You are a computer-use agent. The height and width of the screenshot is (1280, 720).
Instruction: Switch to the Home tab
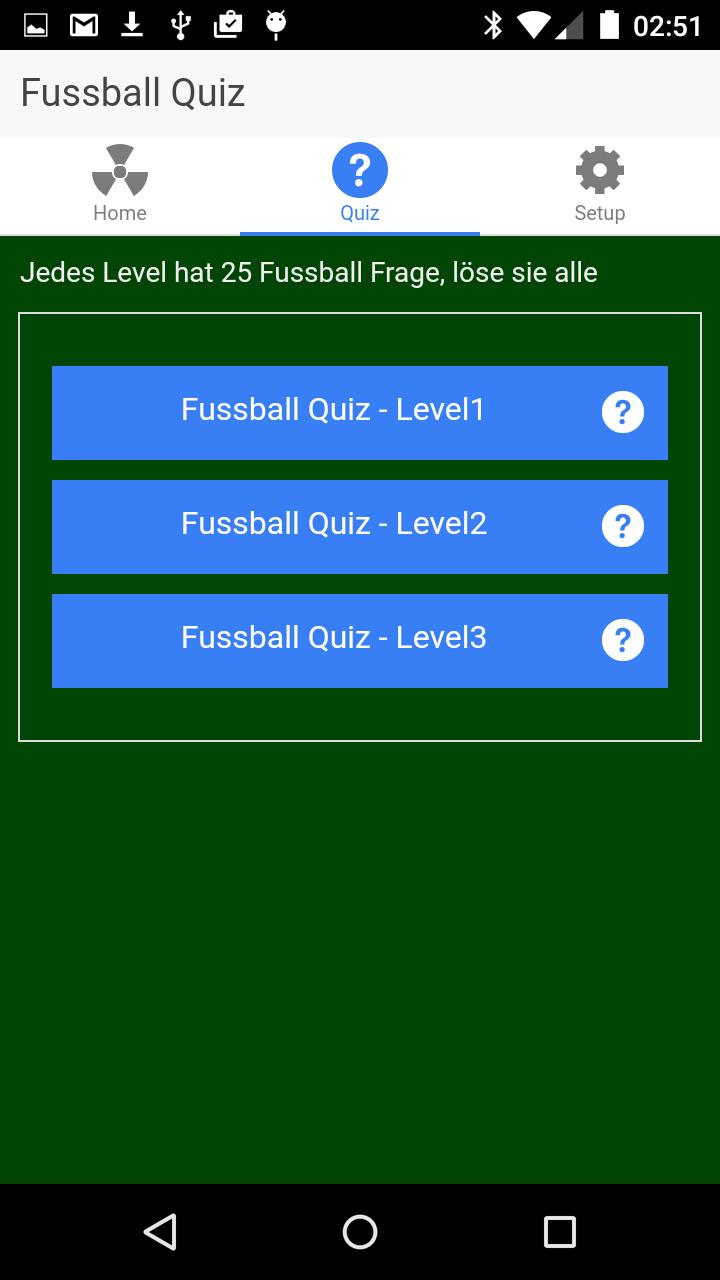click(x=120, y=186)
